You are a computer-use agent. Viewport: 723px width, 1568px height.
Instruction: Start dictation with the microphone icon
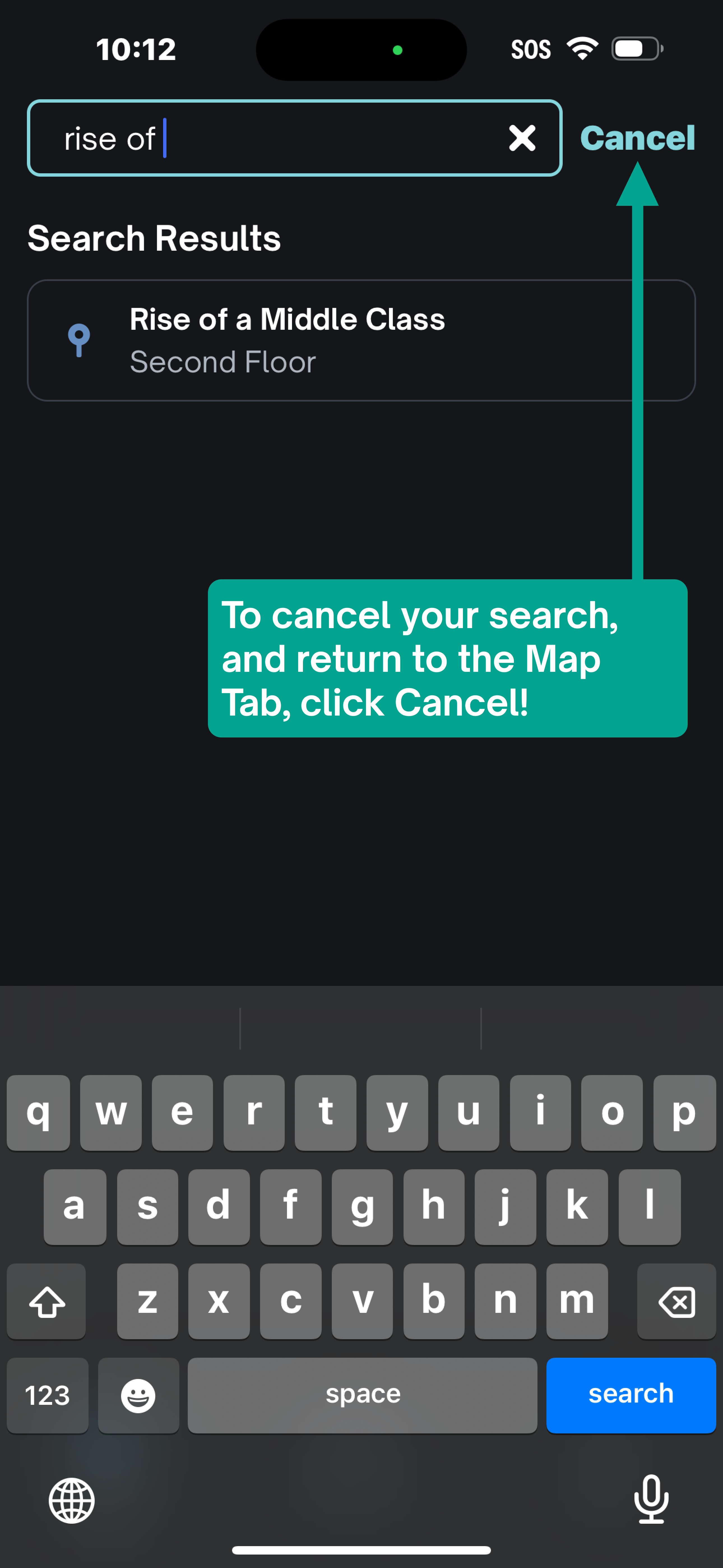(651, 1499)
